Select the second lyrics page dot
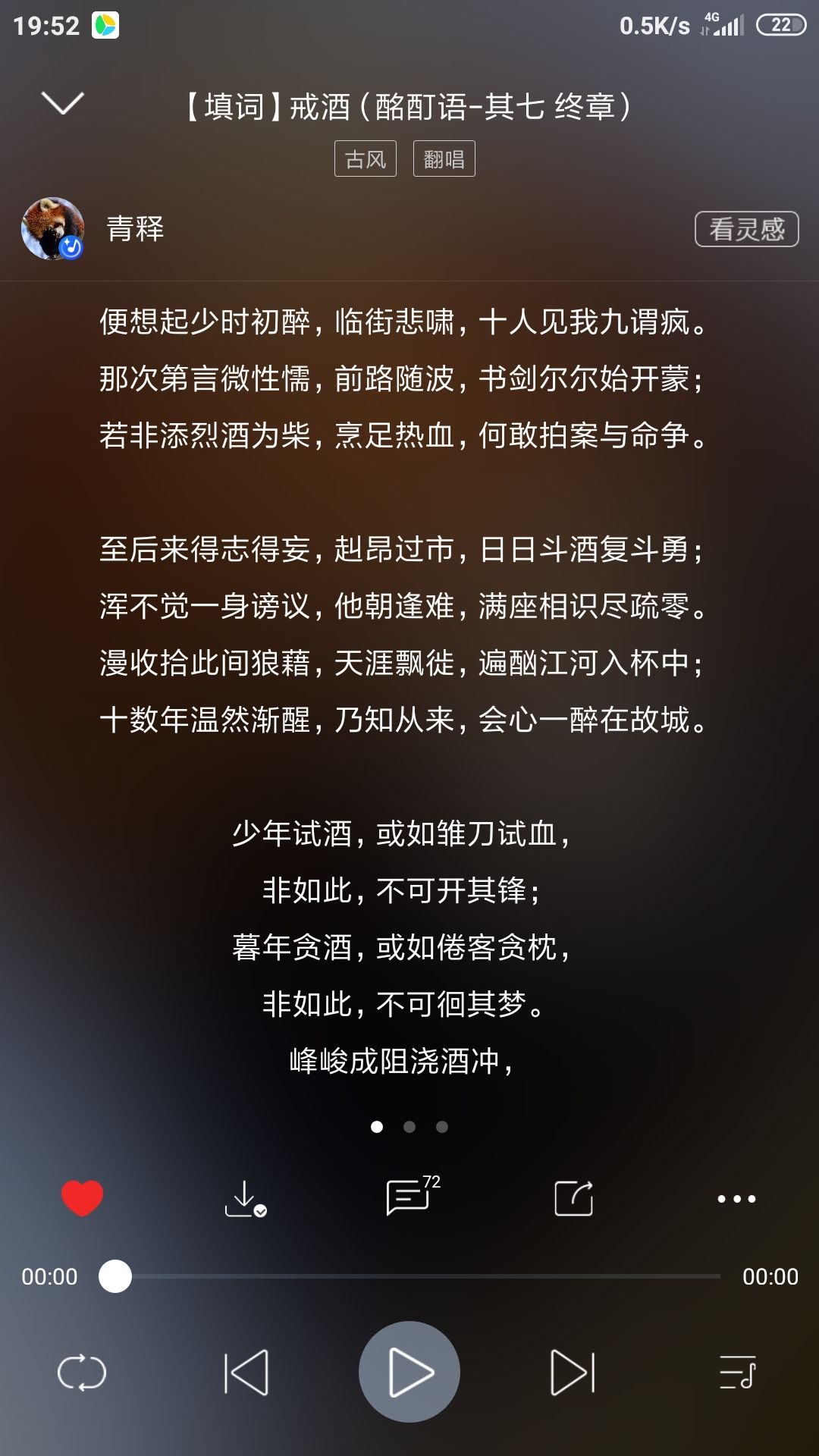This screenshot has height=1456, width=819. tap(409, 1128)
